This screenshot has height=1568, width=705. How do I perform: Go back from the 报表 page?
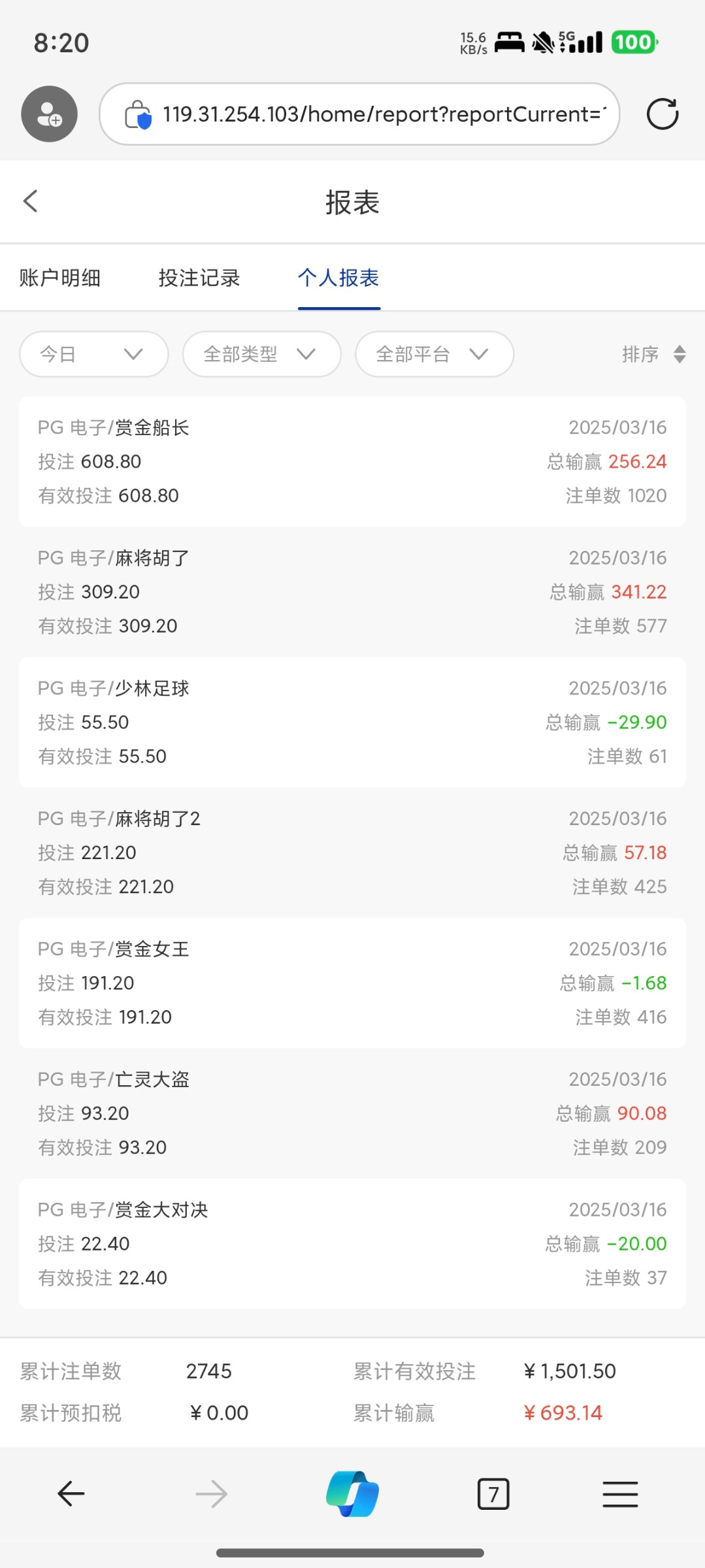pos(31,201)
